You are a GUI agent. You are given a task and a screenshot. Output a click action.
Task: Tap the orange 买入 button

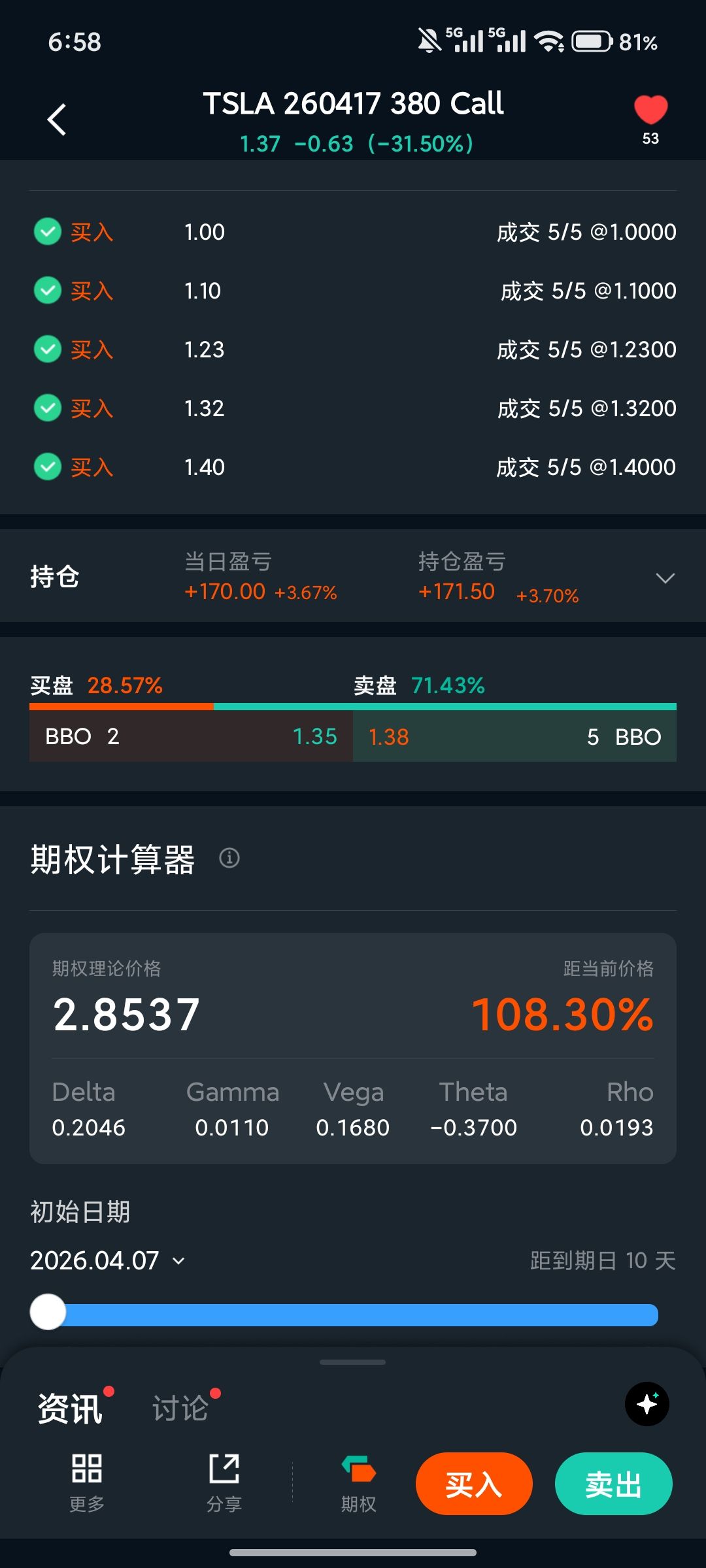(474, 1484)
